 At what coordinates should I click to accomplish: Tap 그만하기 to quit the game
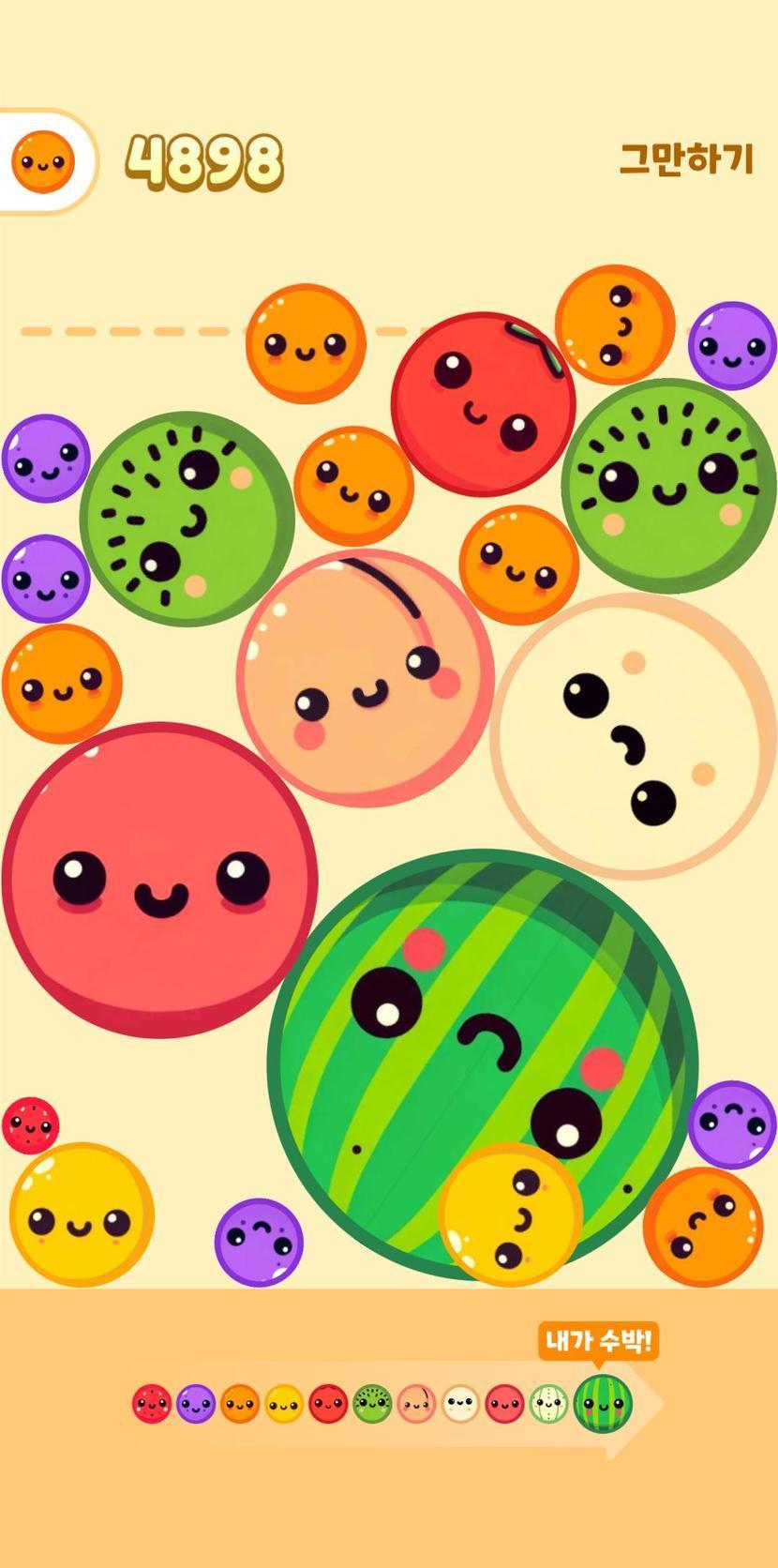(x=686, y=158)
